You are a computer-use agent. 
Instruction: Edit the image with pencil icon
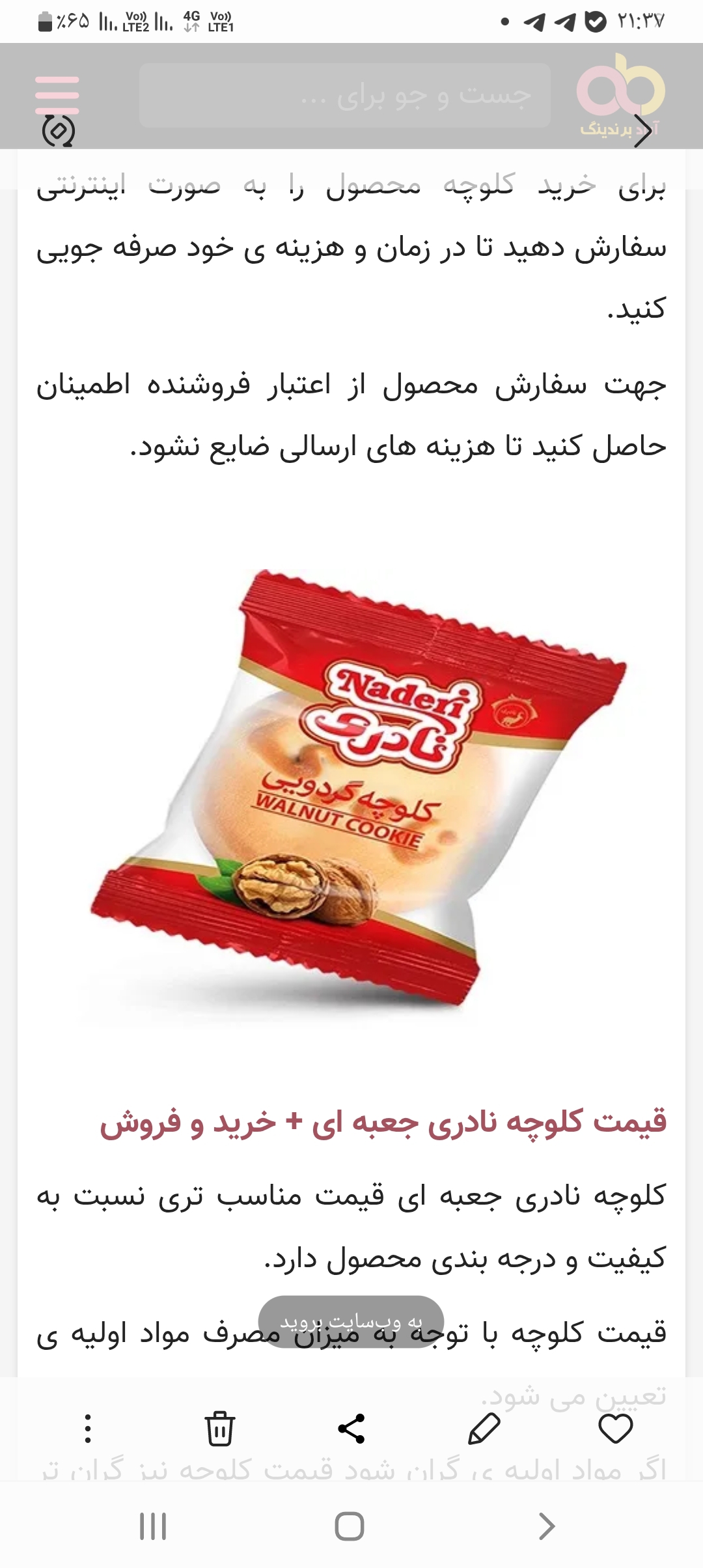pyautogui.click(x=484, y=1429)
